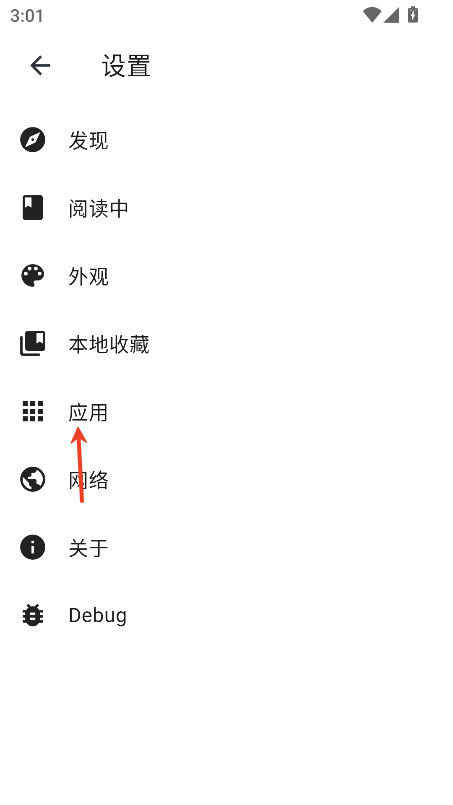Open the Debug settings row
The width and height of the screenshot is (453, 805).
pos(226,615)
